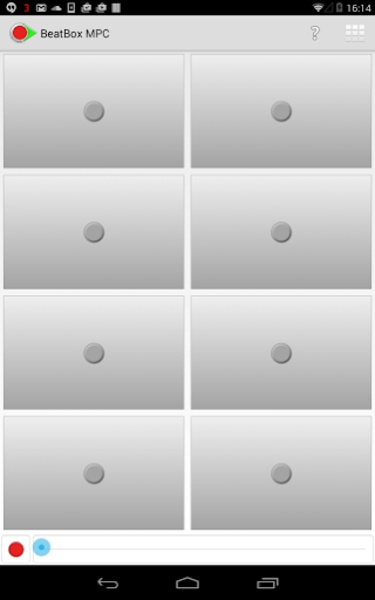Tap the bottom-left drum pad
The width and height of the screenshot is (375, 600).
click(x=94, y=473)
